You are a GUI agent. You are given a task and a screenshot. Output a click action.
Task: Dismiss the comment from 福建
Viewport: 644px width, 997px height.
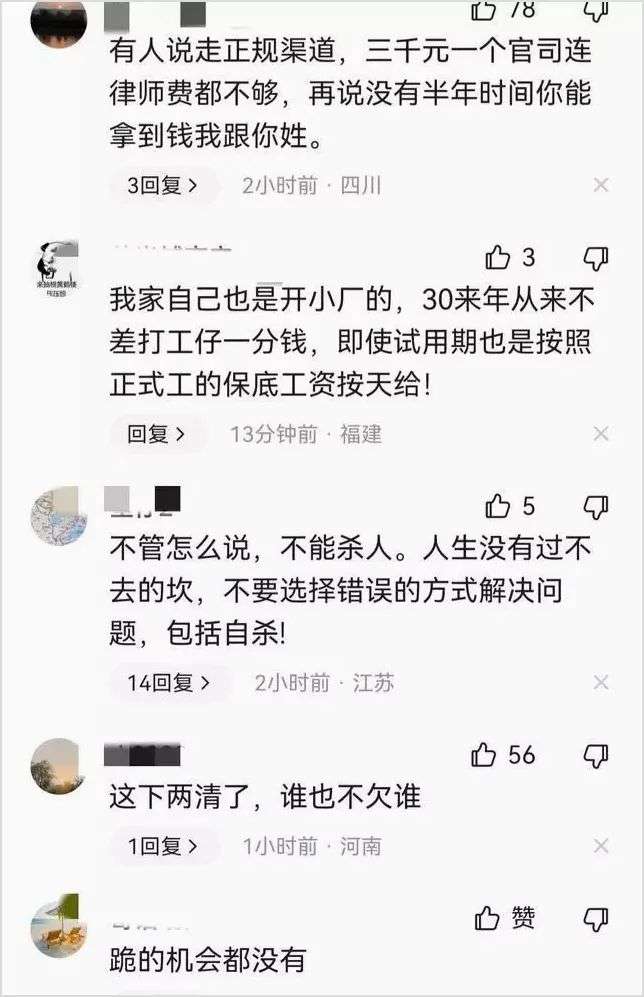[x=601, y=434]
